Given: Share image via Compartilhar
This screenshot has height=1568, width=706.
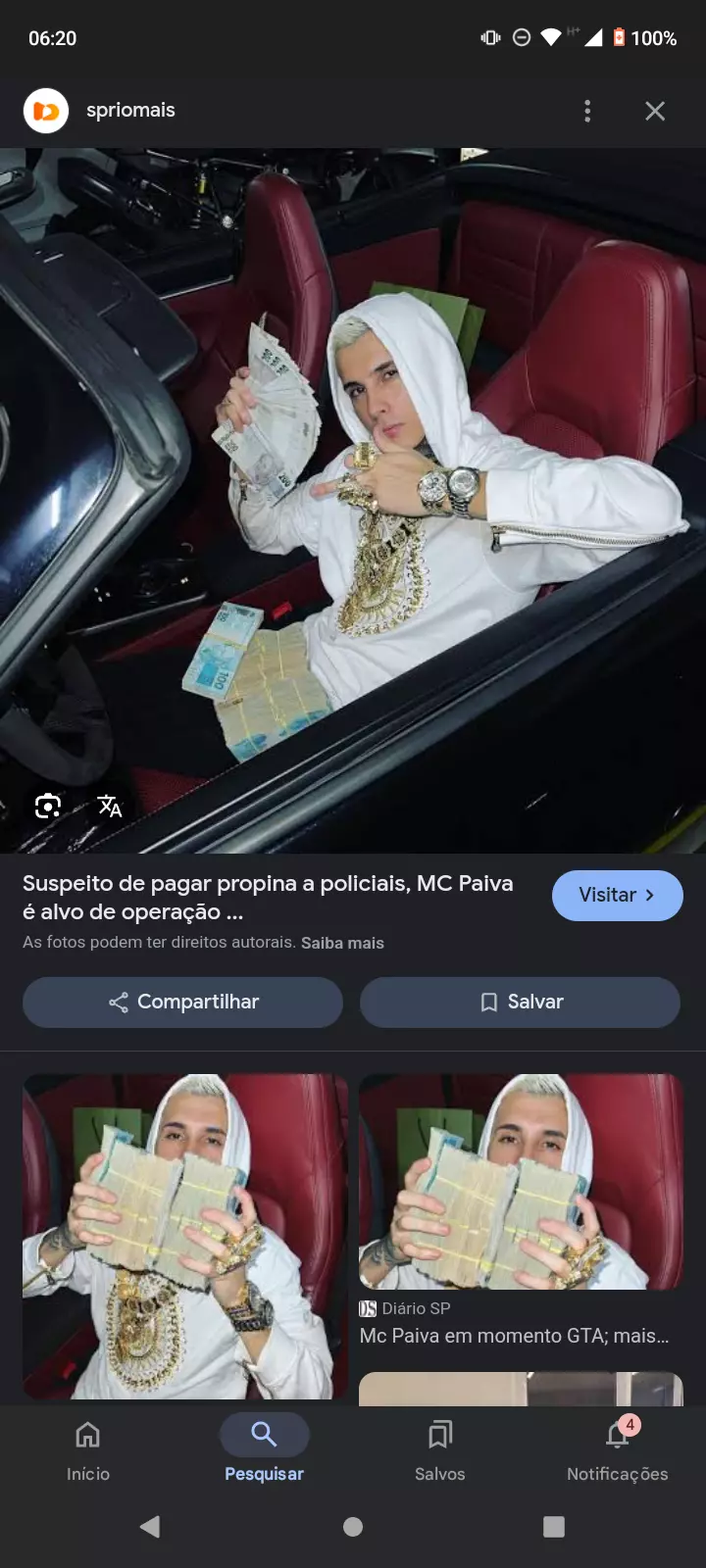Looking at the screenshot, I should [183, 1002].
